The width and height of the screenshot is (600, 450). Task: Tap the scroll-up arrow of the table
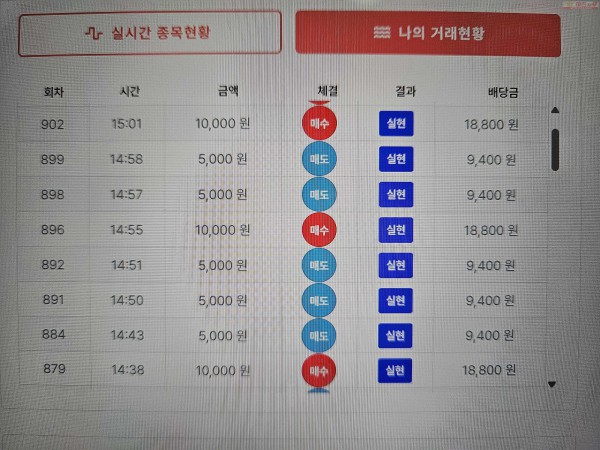point(555,112)
